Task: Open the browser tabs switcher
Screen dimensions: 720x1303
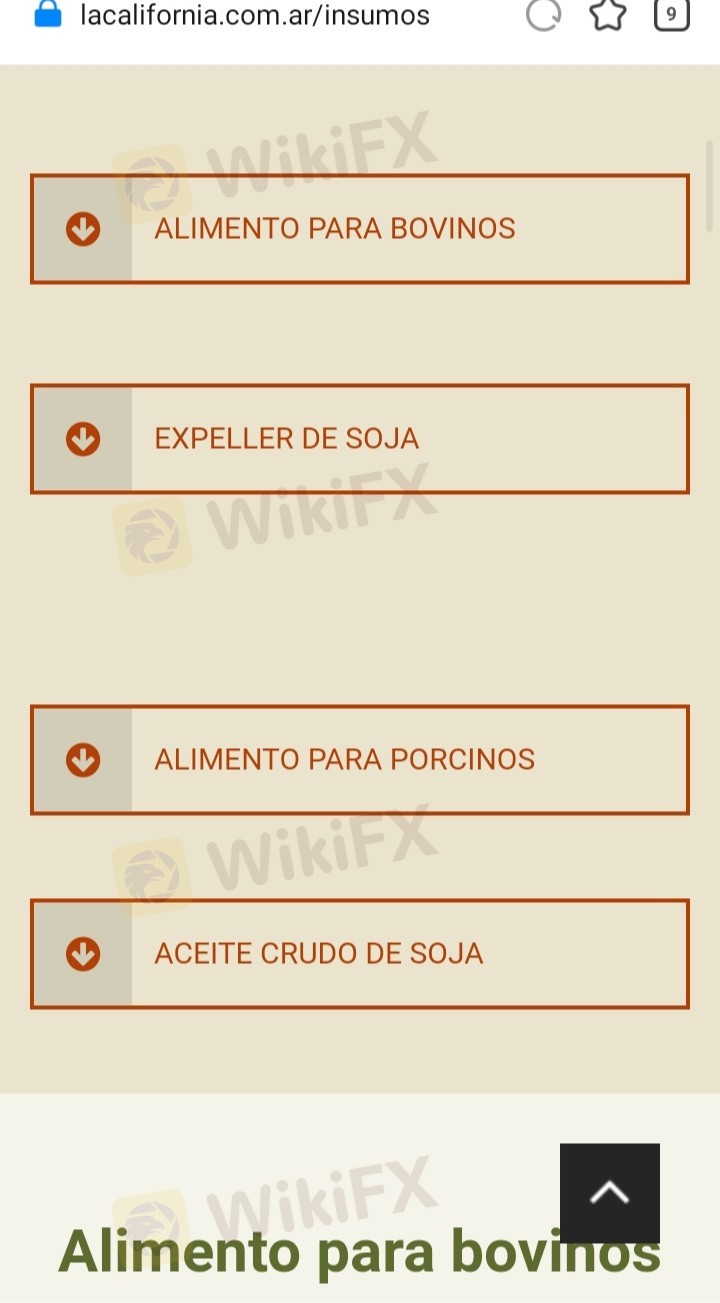Action: pos(672,14)
